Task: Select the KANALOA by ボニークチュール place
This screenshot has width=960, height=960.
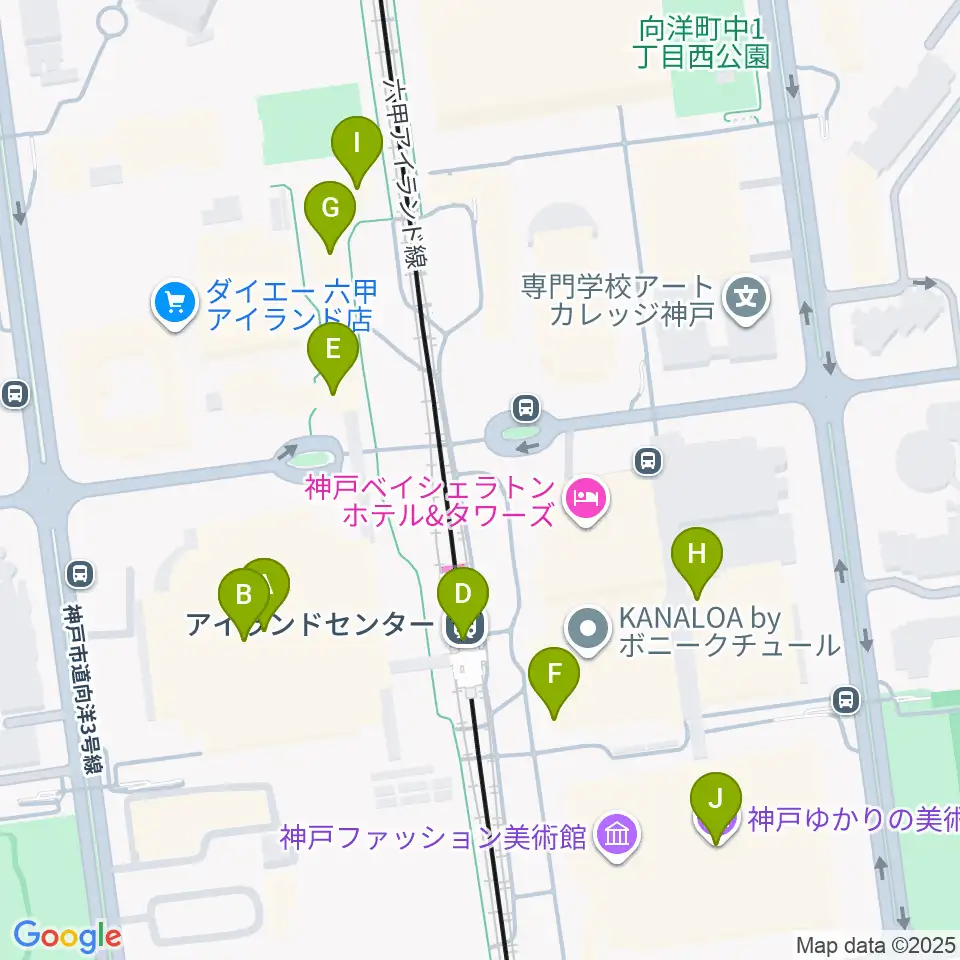Action: (588, 630)
